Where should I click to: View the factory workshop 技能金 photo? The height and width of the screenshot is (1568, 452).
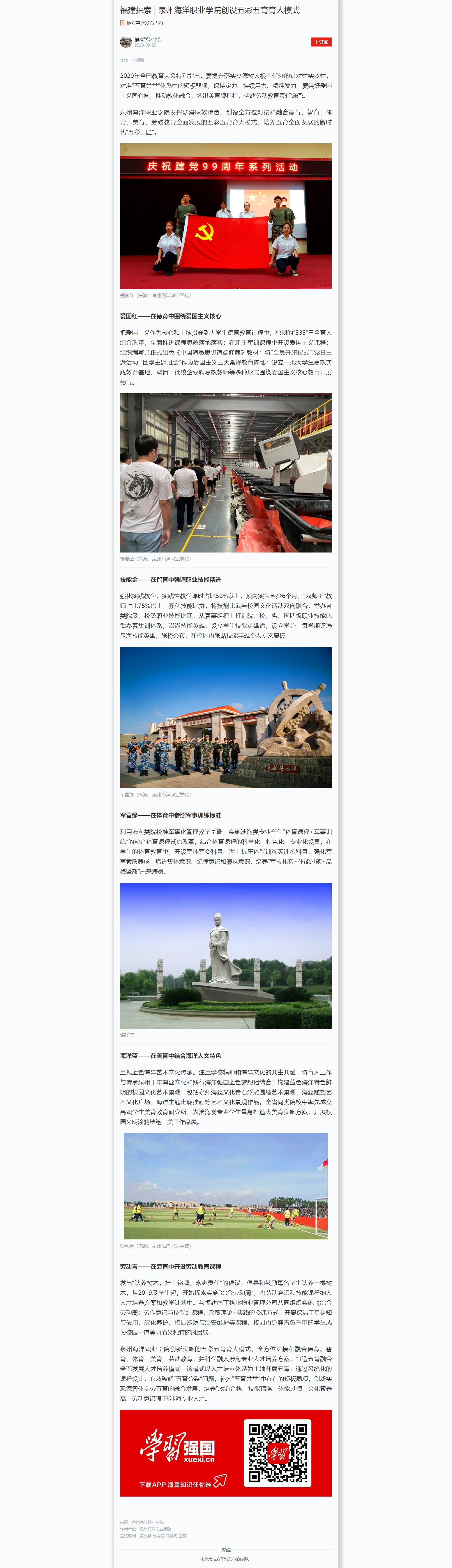click(226, 472)
